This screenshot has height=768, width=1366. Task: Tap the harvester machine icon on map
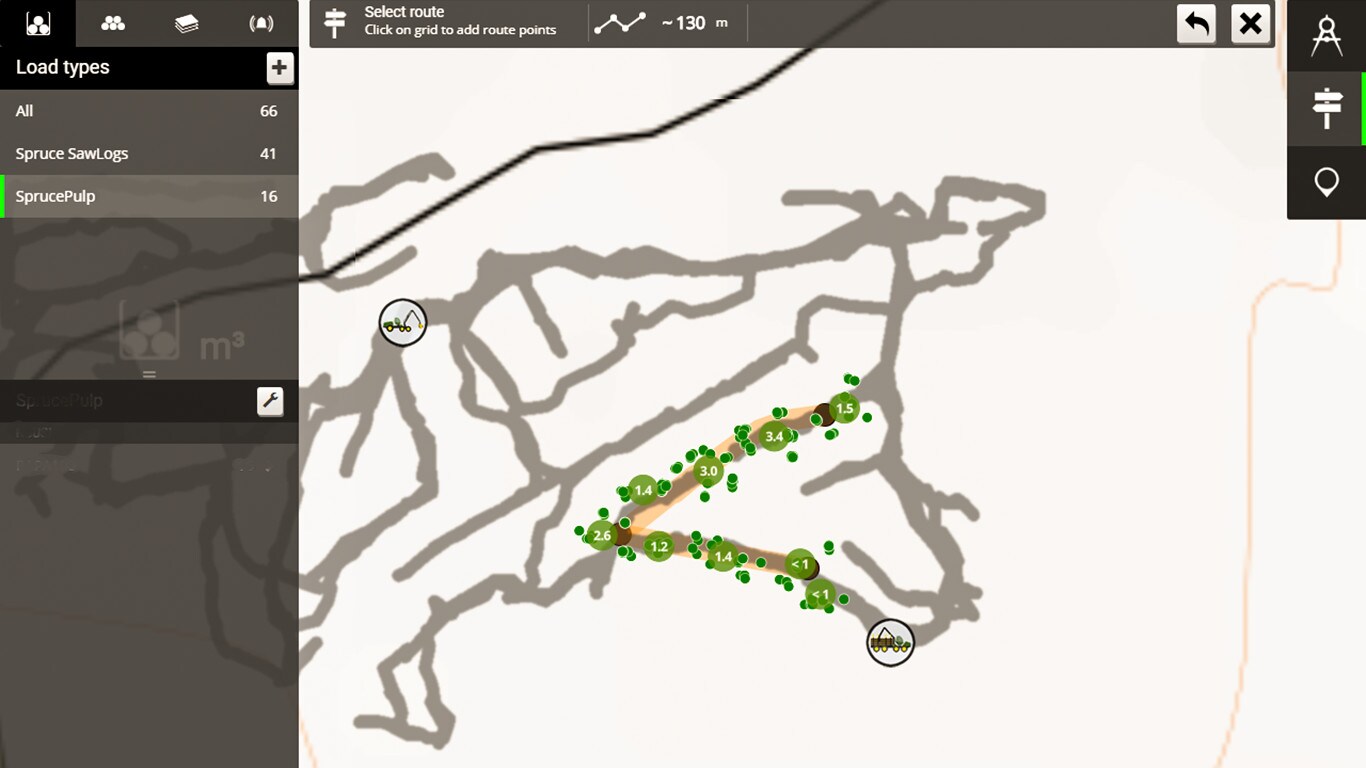pos(403,323)
